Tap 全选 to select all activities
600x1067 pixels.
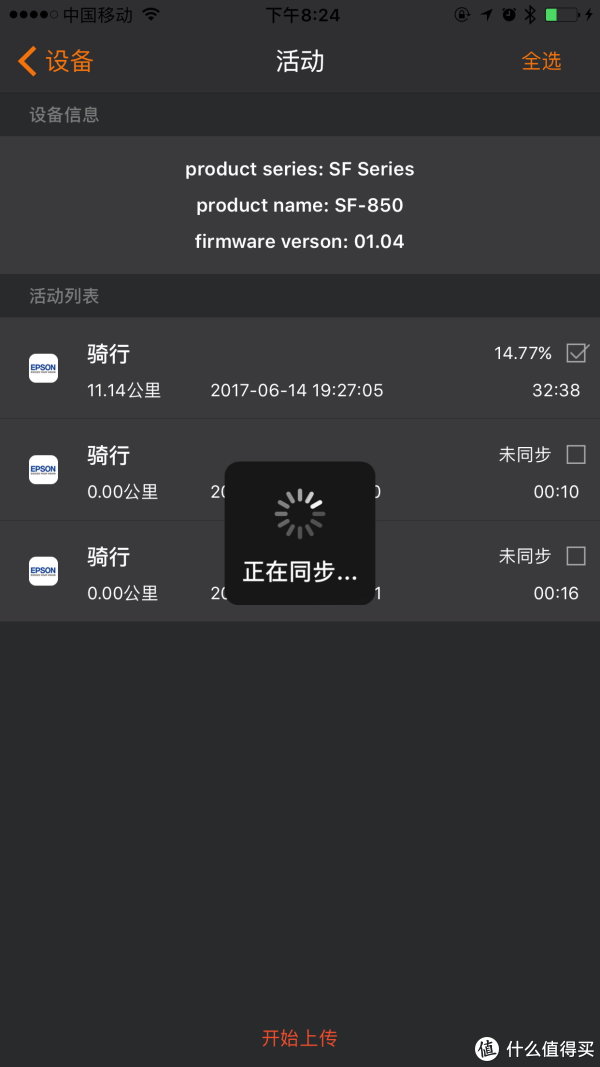[541, 61]
